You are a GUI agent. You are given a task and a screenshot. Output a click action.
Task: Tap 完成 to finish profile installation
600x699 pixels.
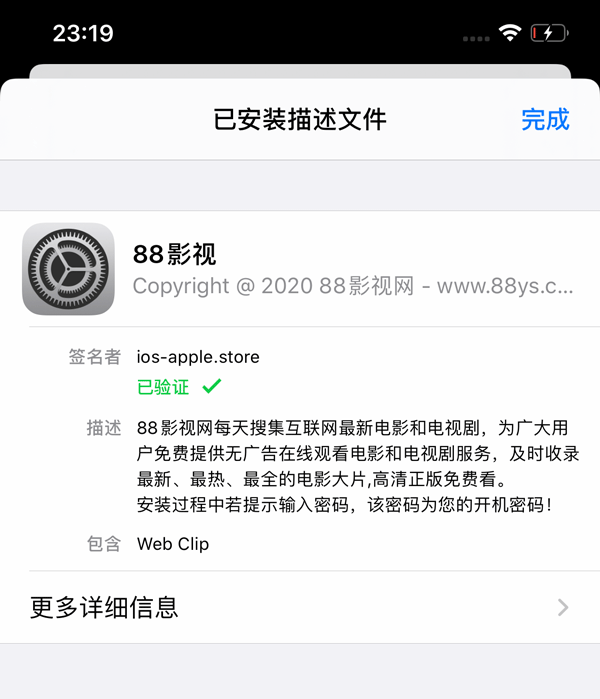(x=545, y=120)
